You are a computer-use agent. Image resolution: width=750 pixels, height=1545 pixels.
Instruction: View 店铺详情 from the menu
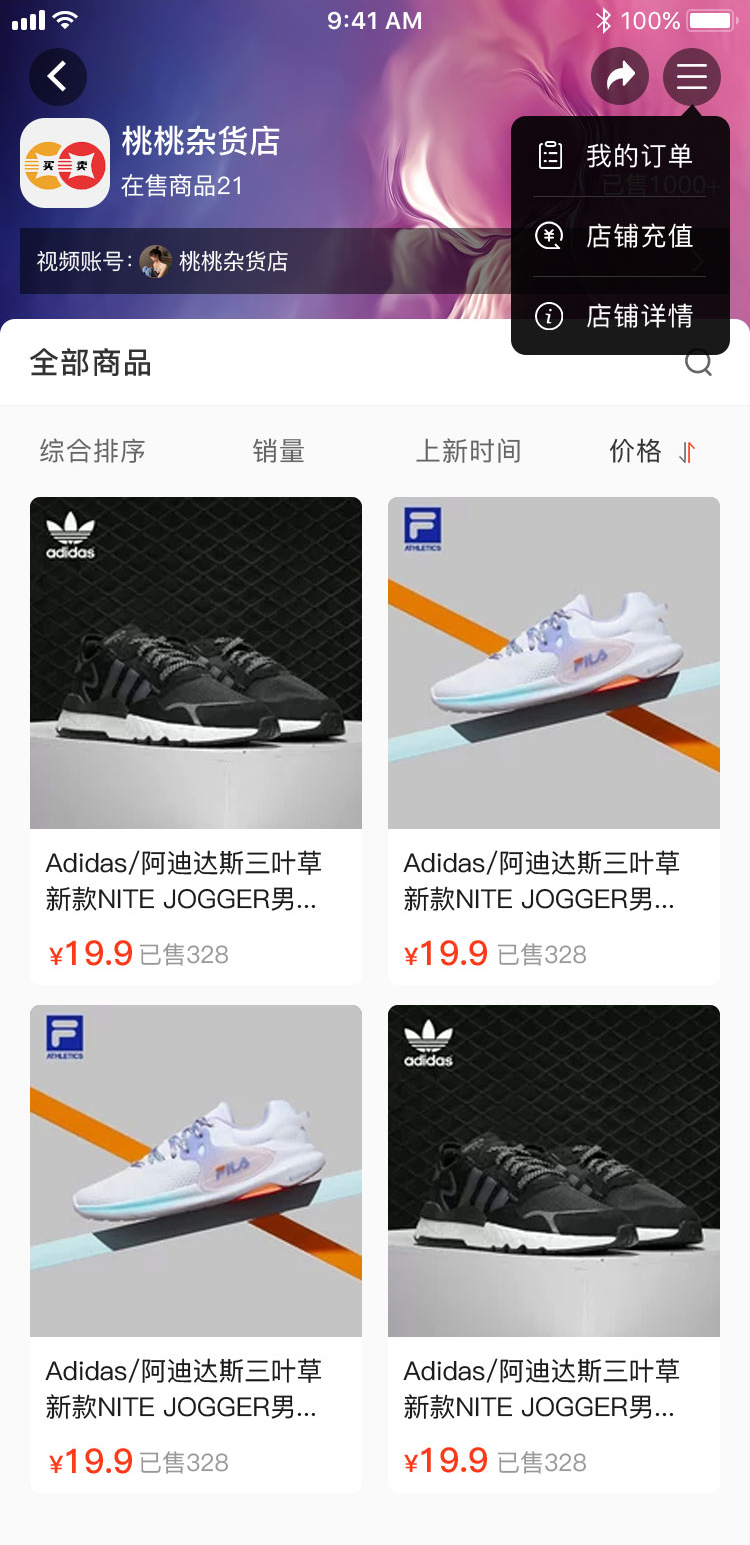coord(620,316)
